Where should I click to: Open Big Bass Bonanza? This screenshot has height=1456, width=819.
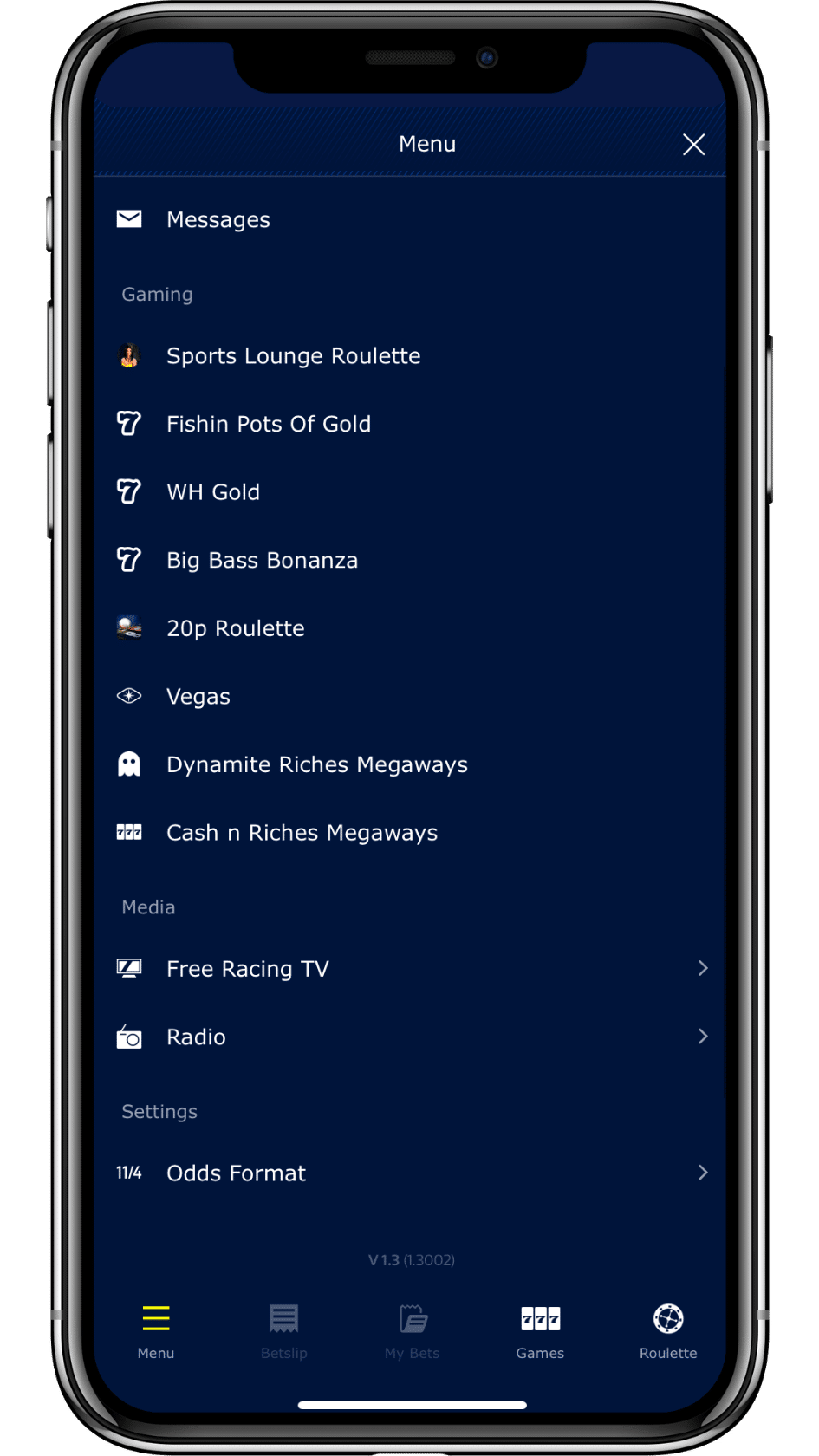tap(262, 561)
